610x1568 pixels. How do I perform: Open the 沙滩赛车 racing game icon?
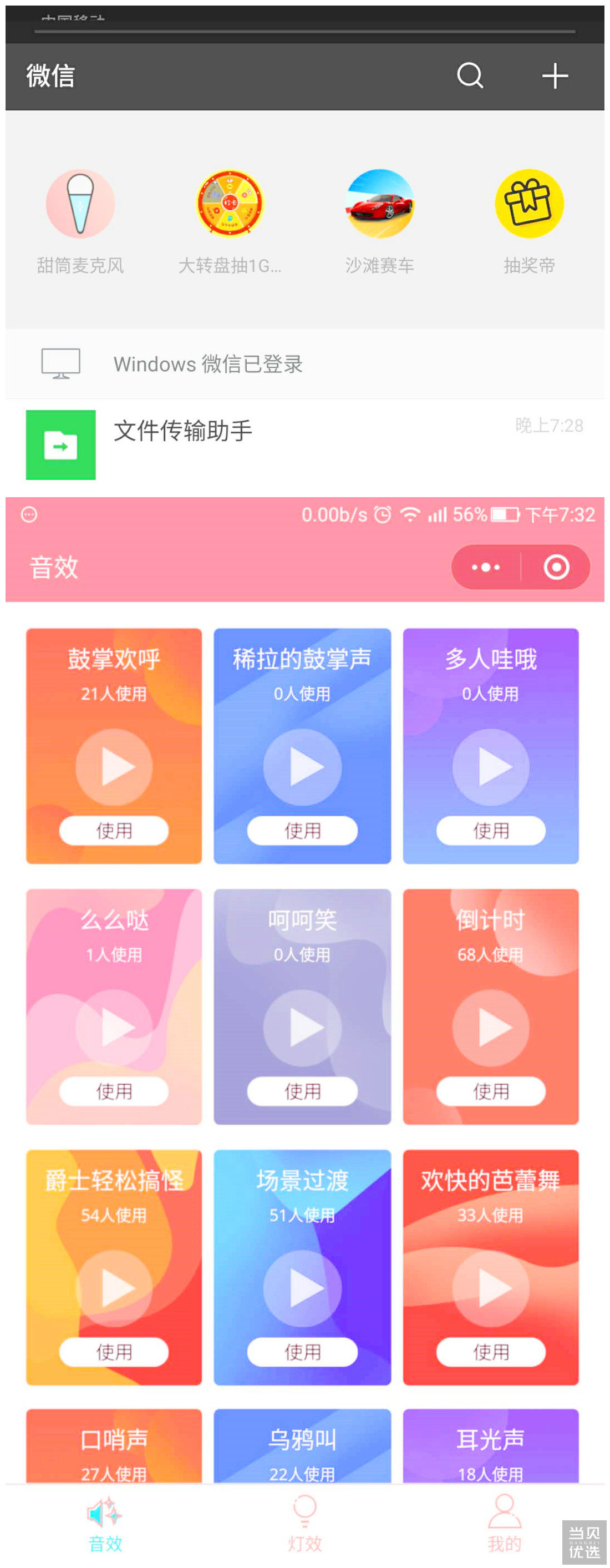coord(379,204)
